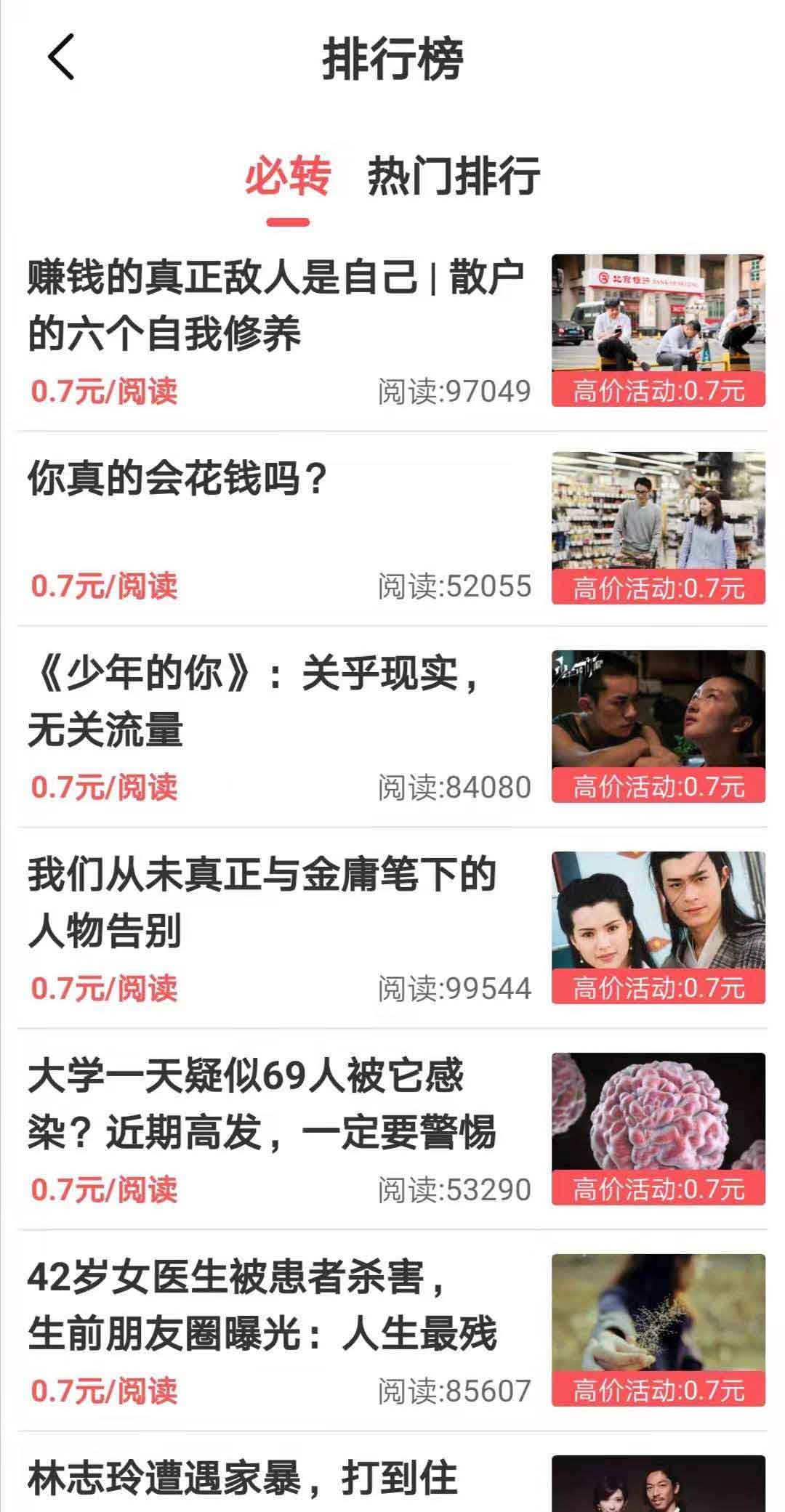View article 大学一天疑似69人被它感染
Screen dimensions: 785x1512
coord(262,1104)
